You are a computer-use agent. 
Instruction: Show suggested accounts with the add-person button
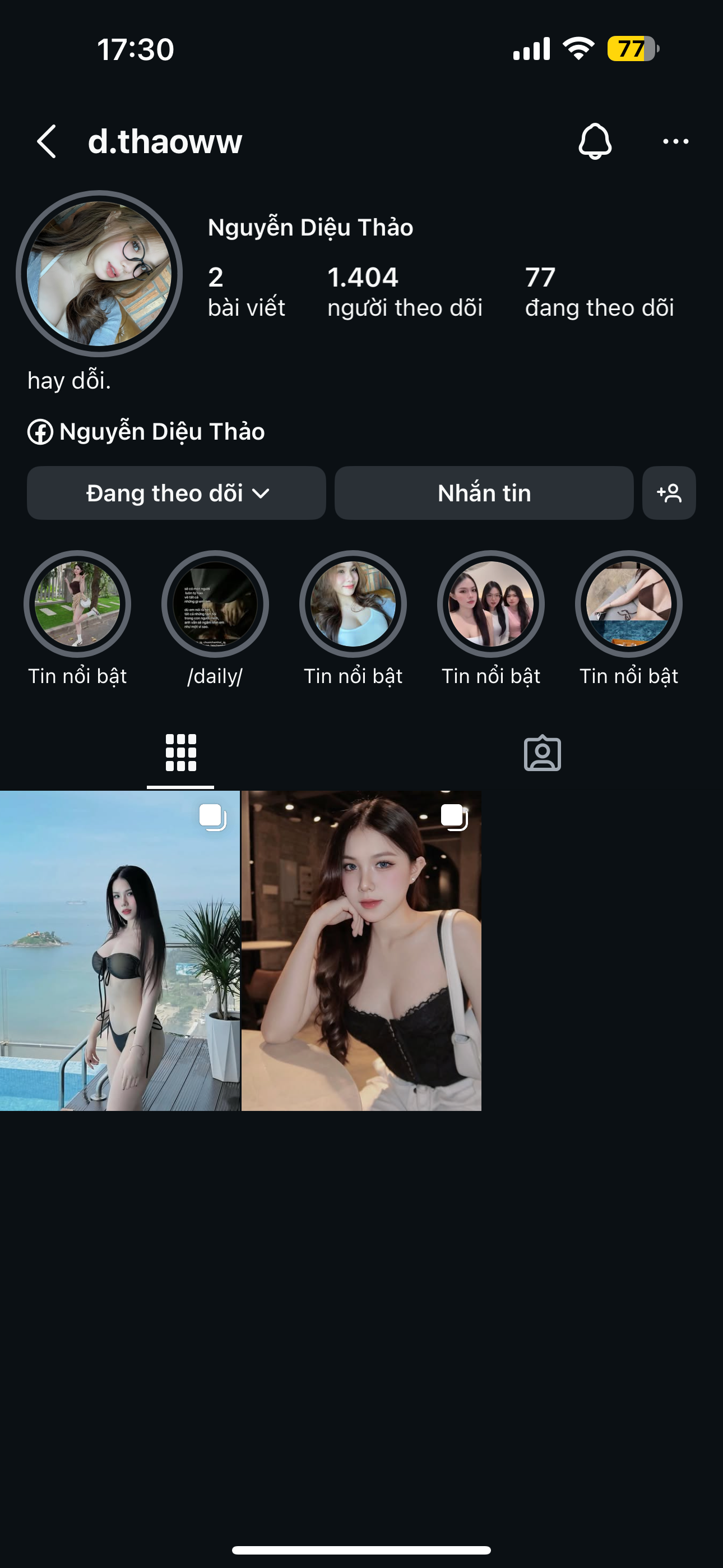point(669,493)
